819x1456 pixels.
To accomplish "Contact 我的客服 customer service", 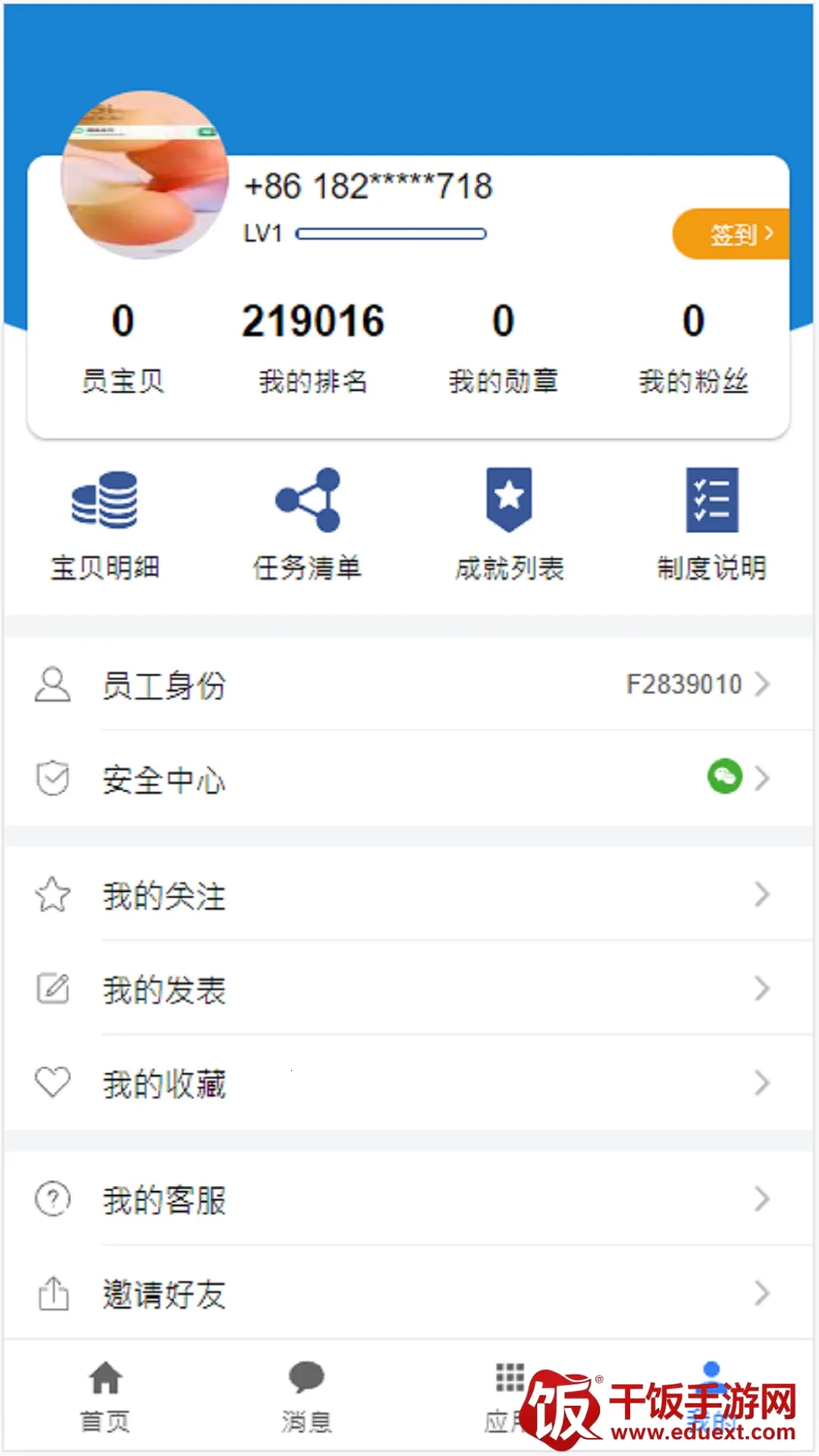I will (x=409, y=1200).
